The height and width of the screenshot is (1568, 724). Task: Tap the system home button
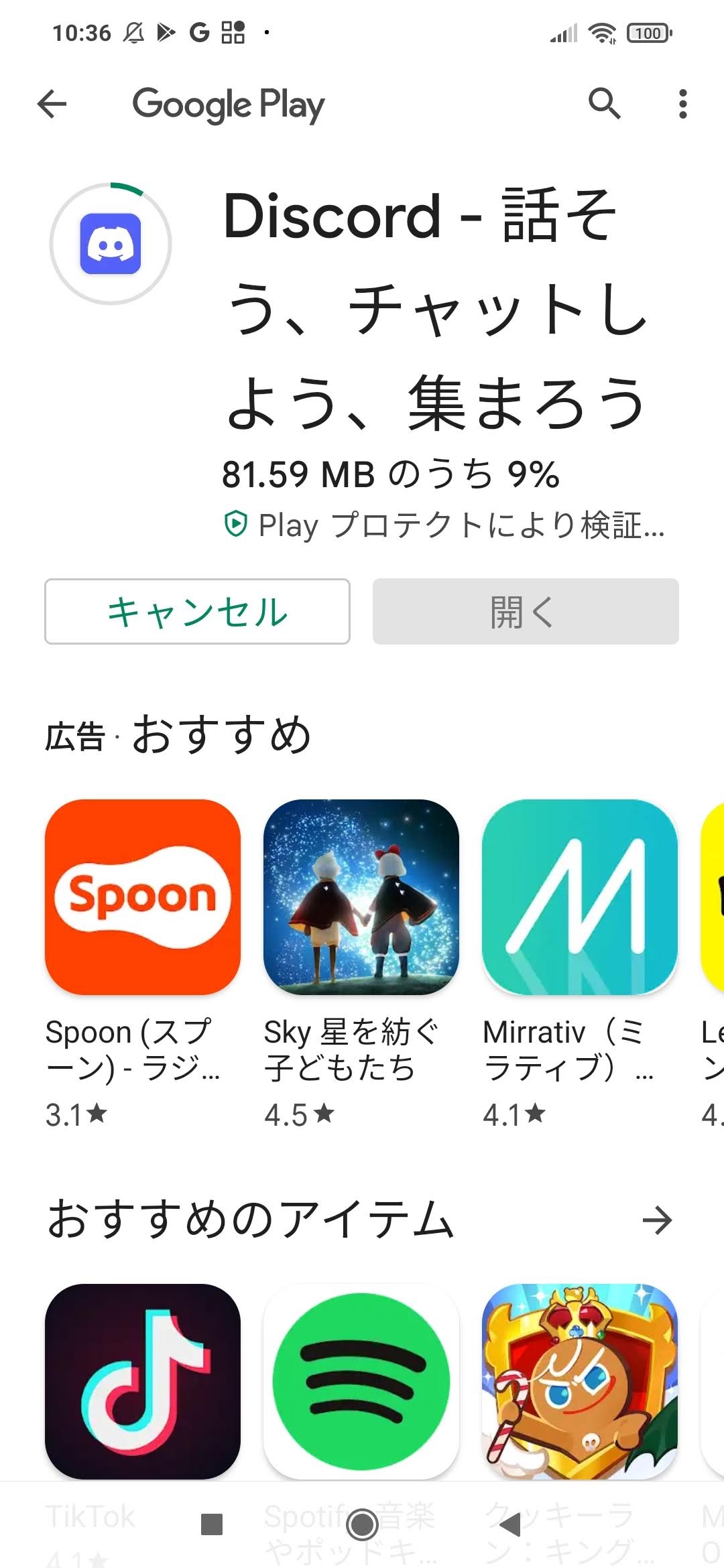coord(362,1524)
